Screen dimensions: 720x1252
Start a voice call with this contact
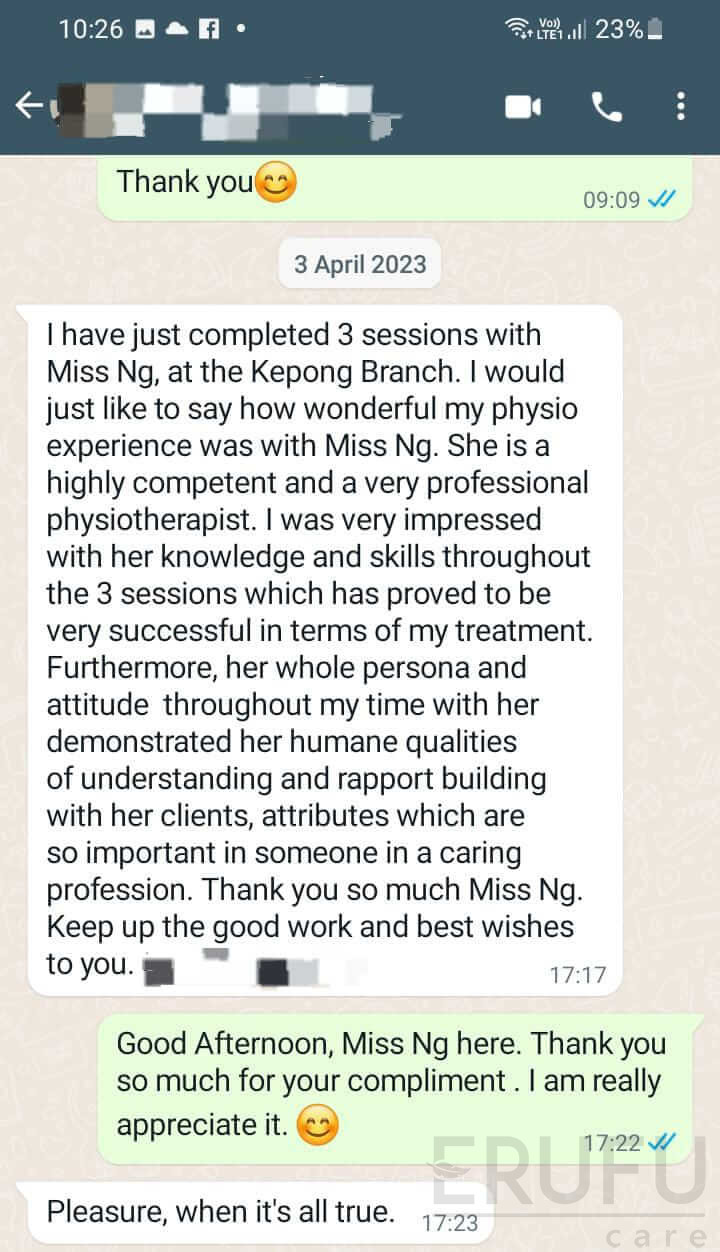[606, 106]
